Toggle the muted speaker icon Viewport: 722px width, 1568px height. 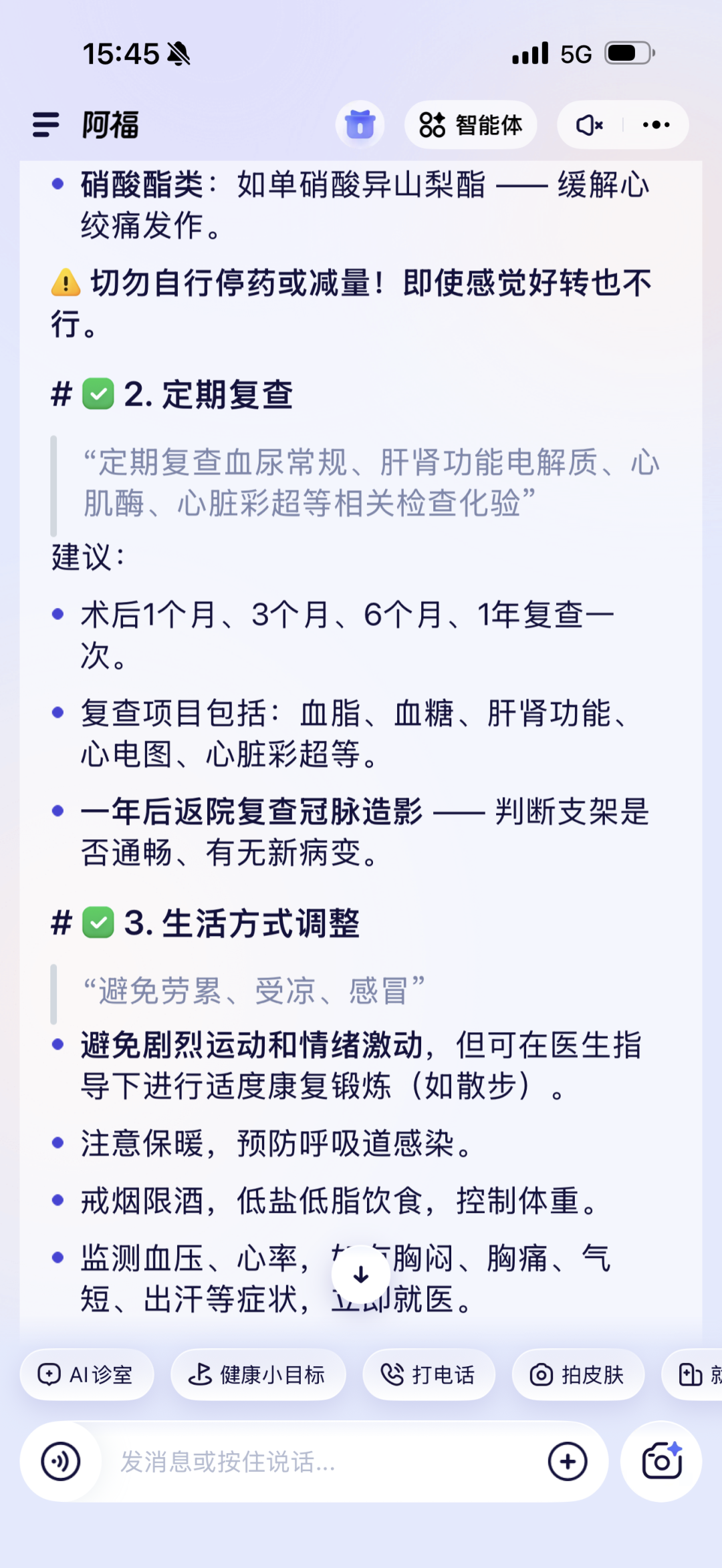click(x=590, y=125)
